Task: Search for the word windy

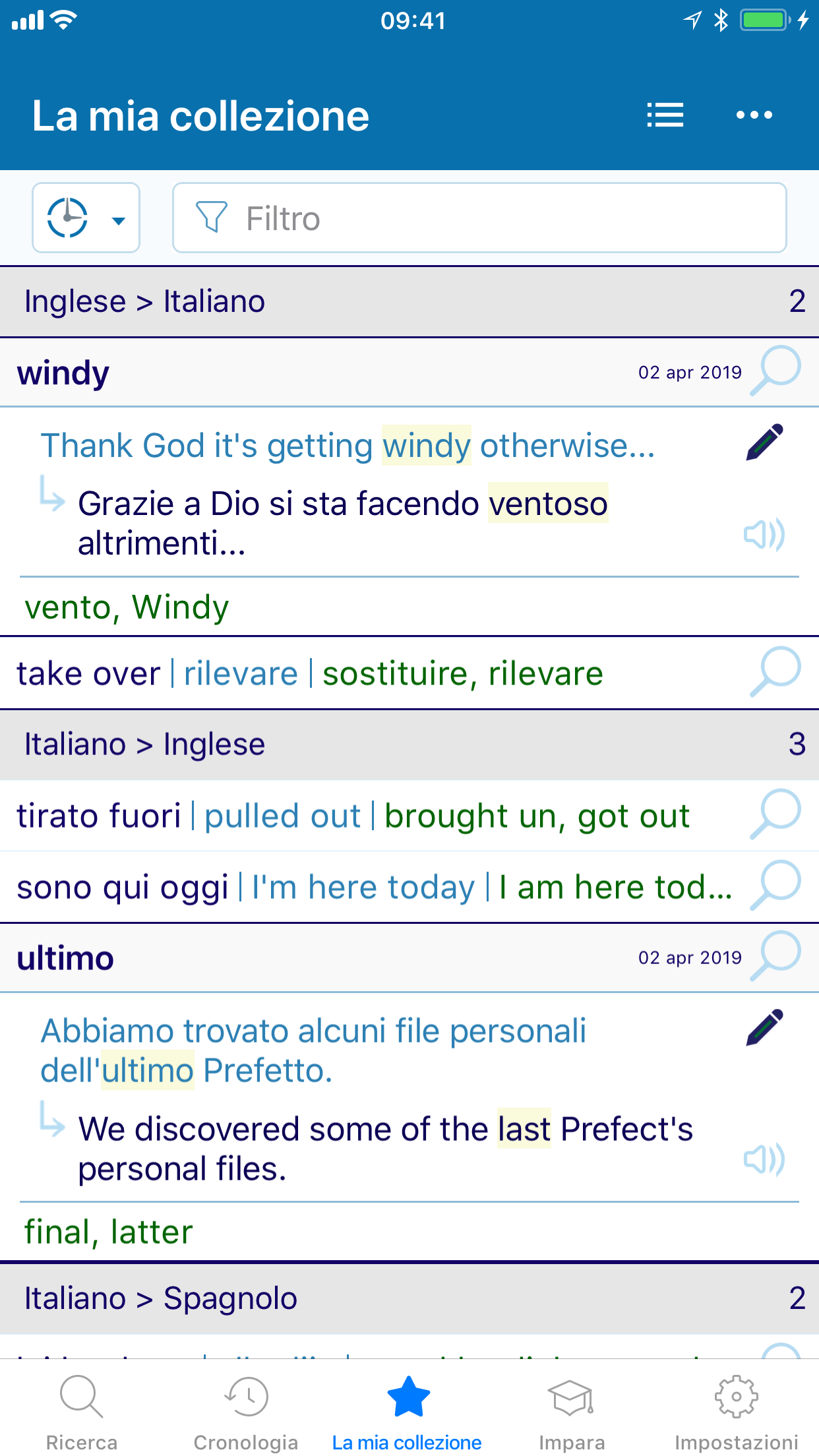Action: [x=775, y=371]
